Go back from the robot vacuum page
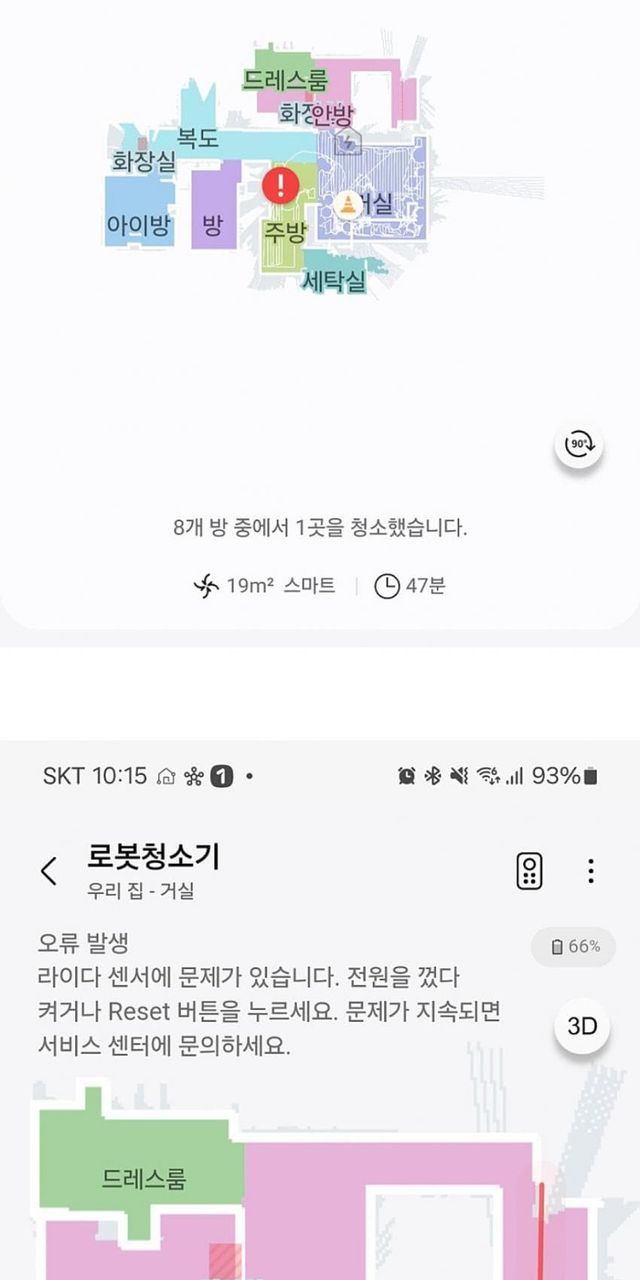640x1280 pixels. click(48, 871)
